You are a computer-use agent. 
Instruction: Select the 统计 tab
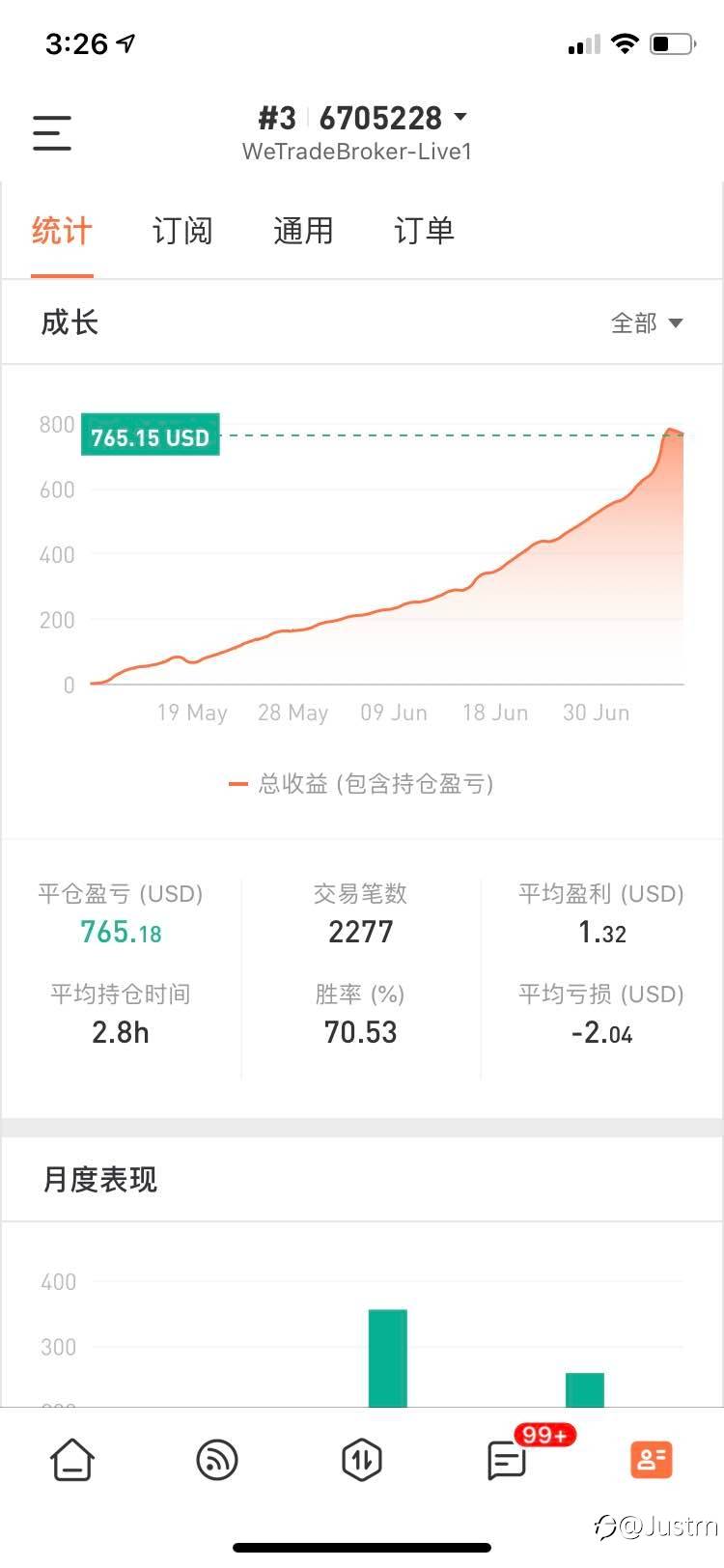62,231
